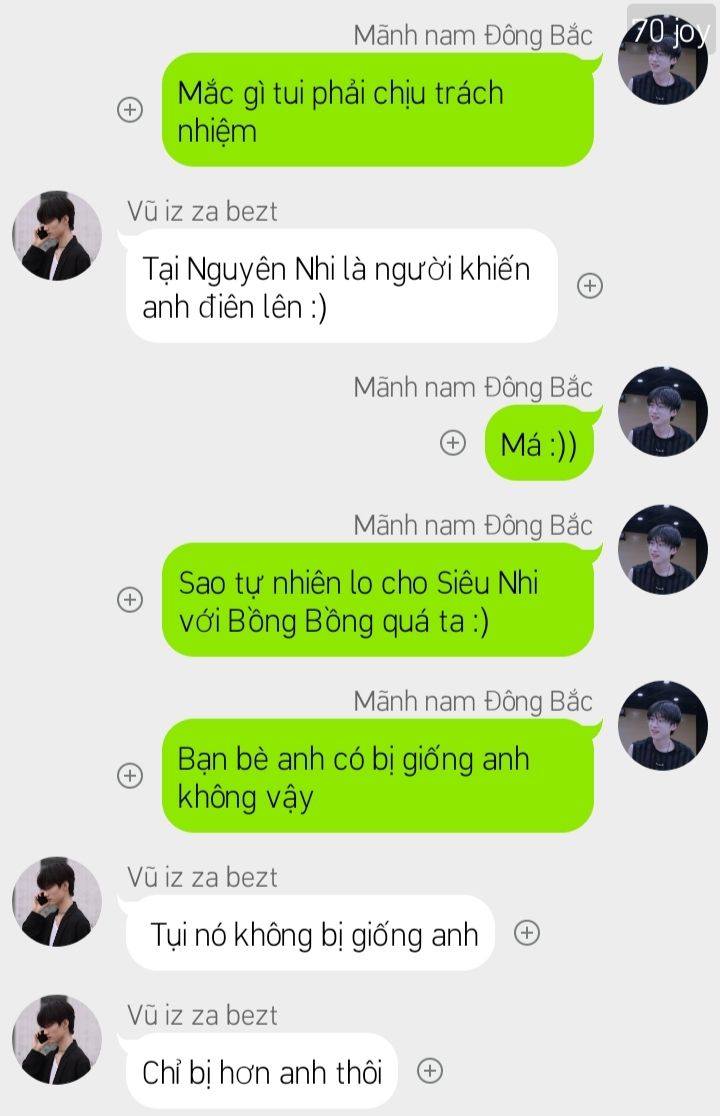This screenshot has width=720, height=1116.
Task: Tap the plus icon beside "Chỉ bị hơn anh thôi"
Action: [430, 1071]
